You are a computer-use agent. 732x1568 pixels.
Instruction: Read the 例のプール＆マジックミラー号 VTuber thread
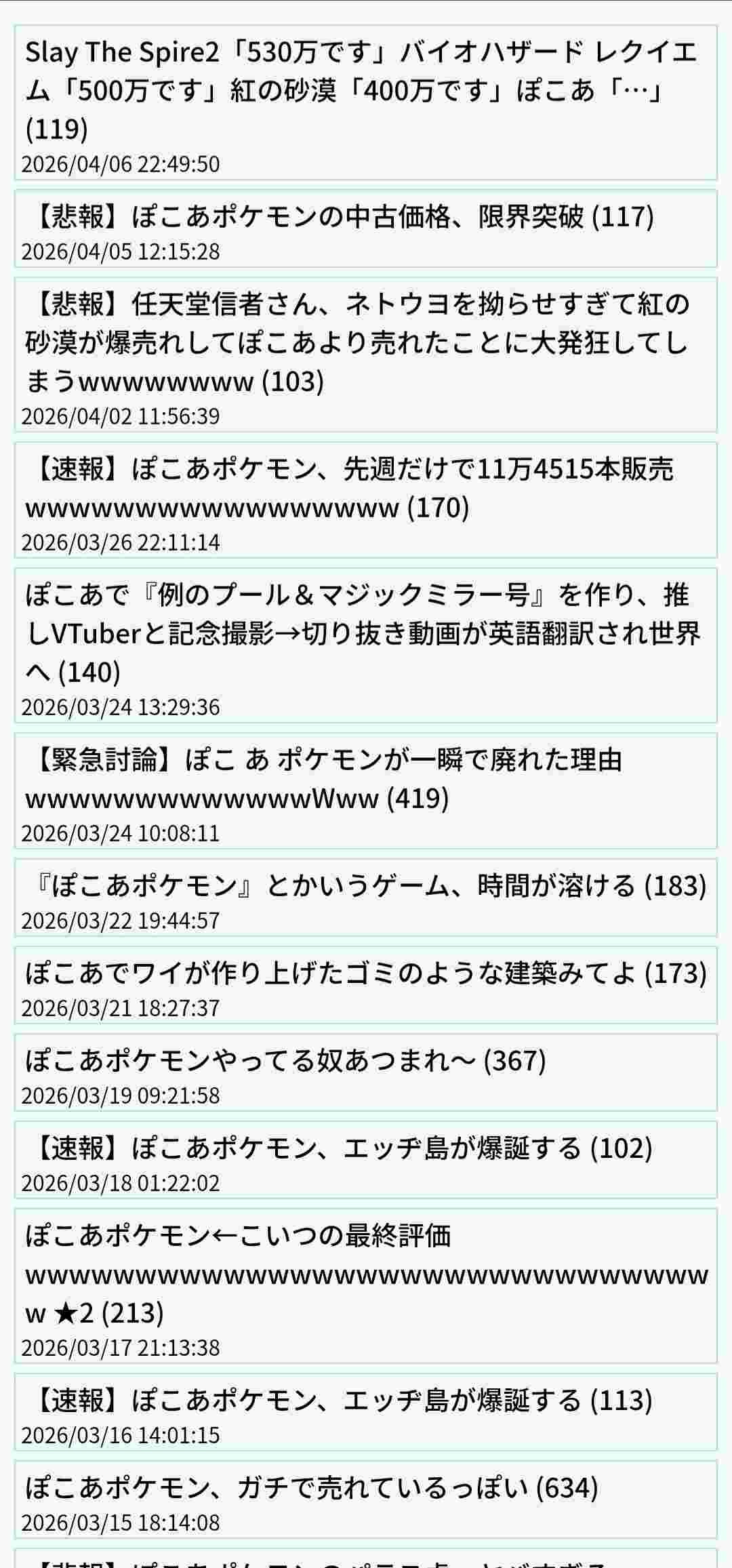tap(363, 633)
